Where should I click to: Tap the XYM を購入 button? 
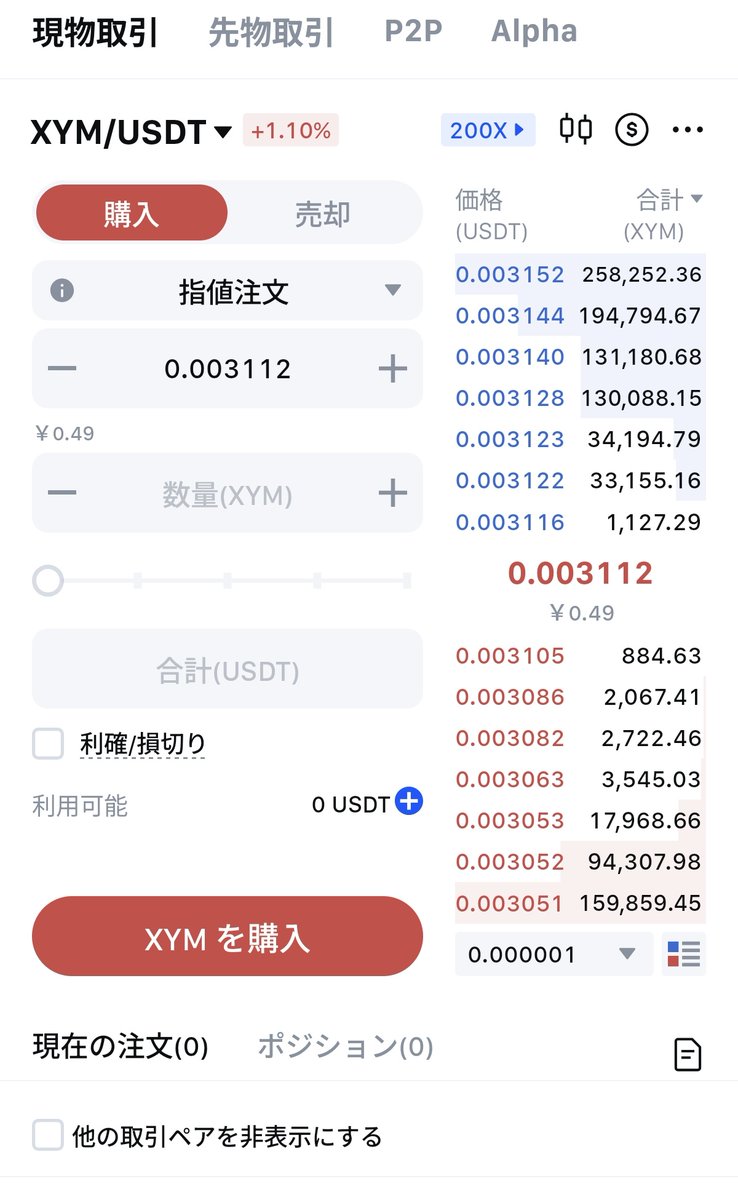click(227, 937)
